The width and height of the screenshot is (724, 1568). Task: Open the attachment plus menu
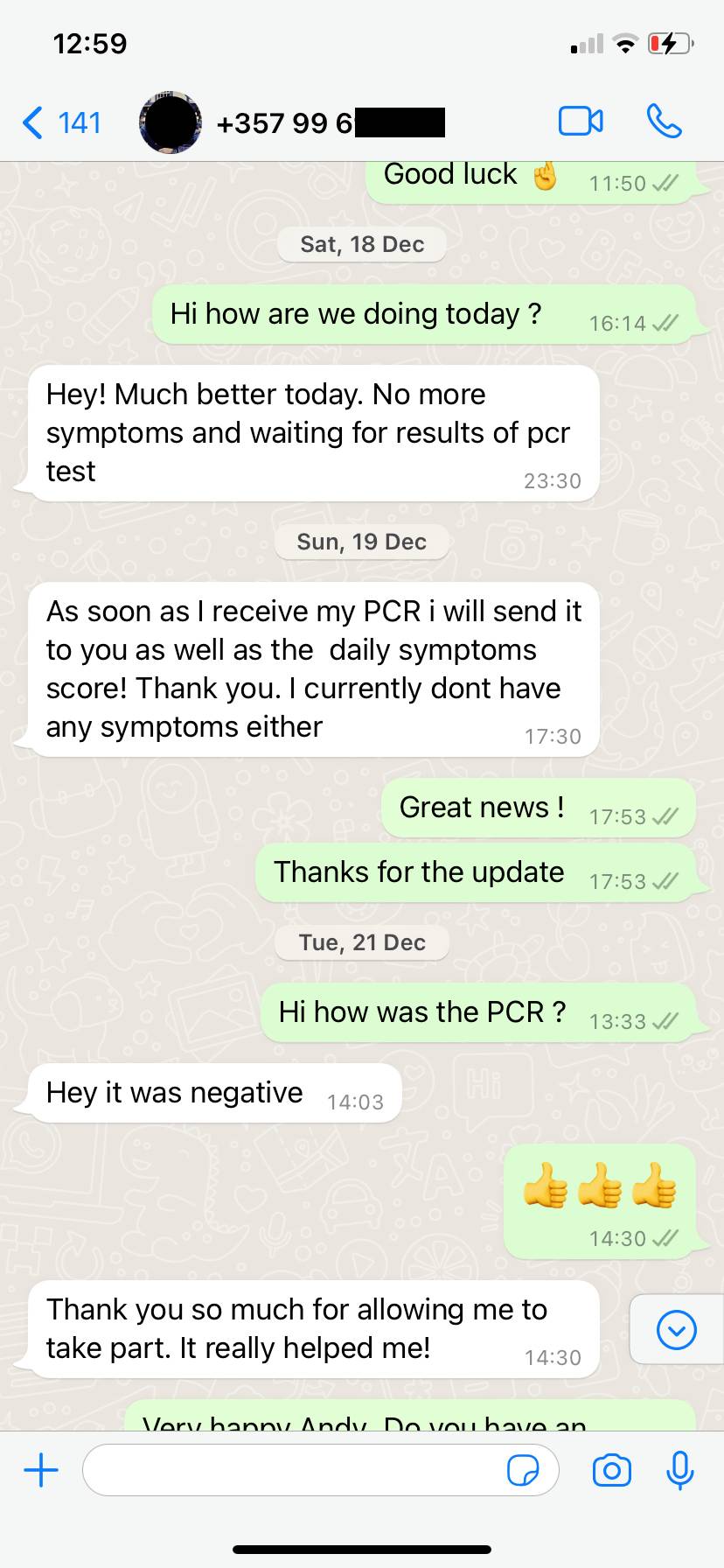41,1470
